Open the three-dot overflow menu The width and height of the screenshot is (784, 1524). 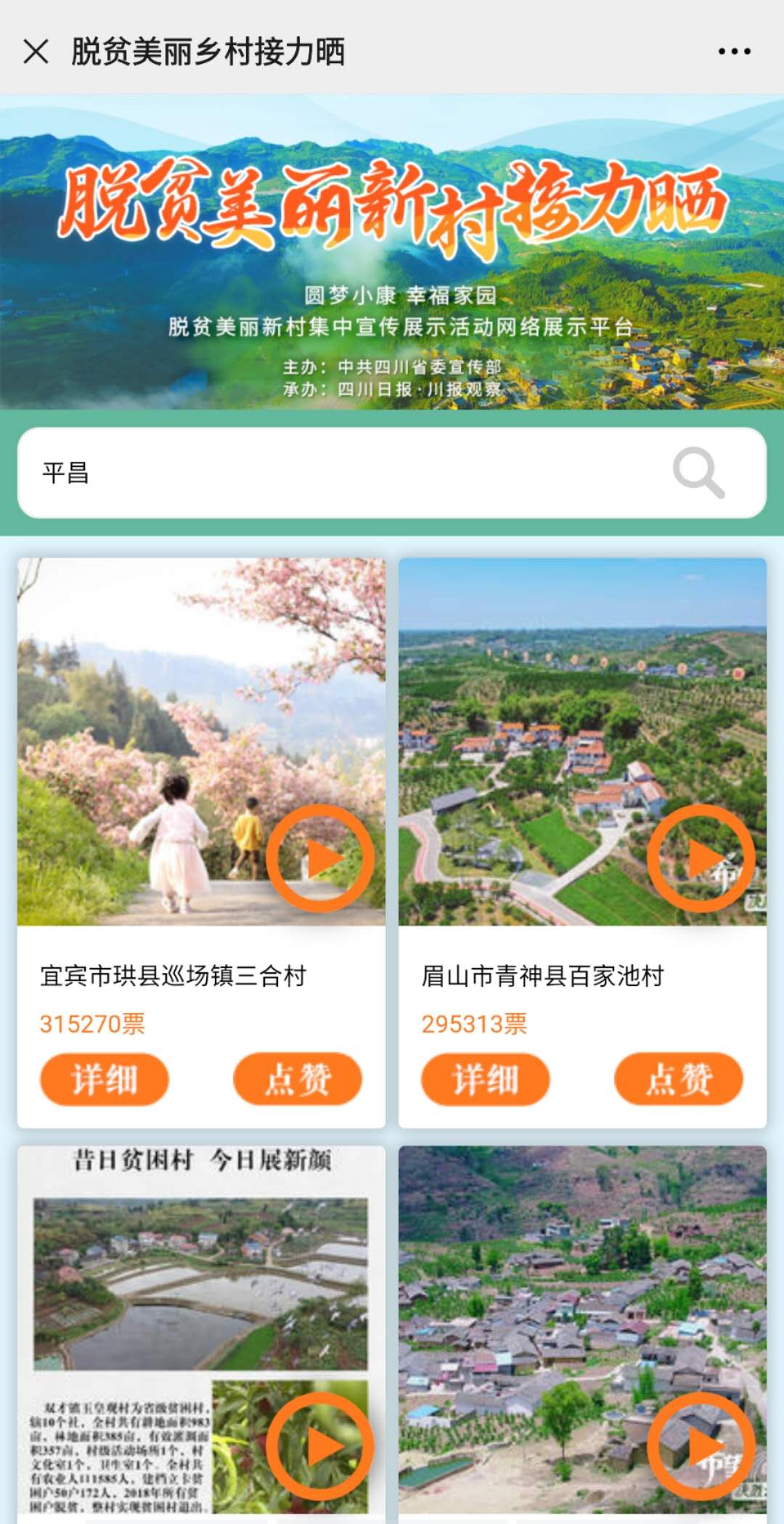click(x=734, y=52)
